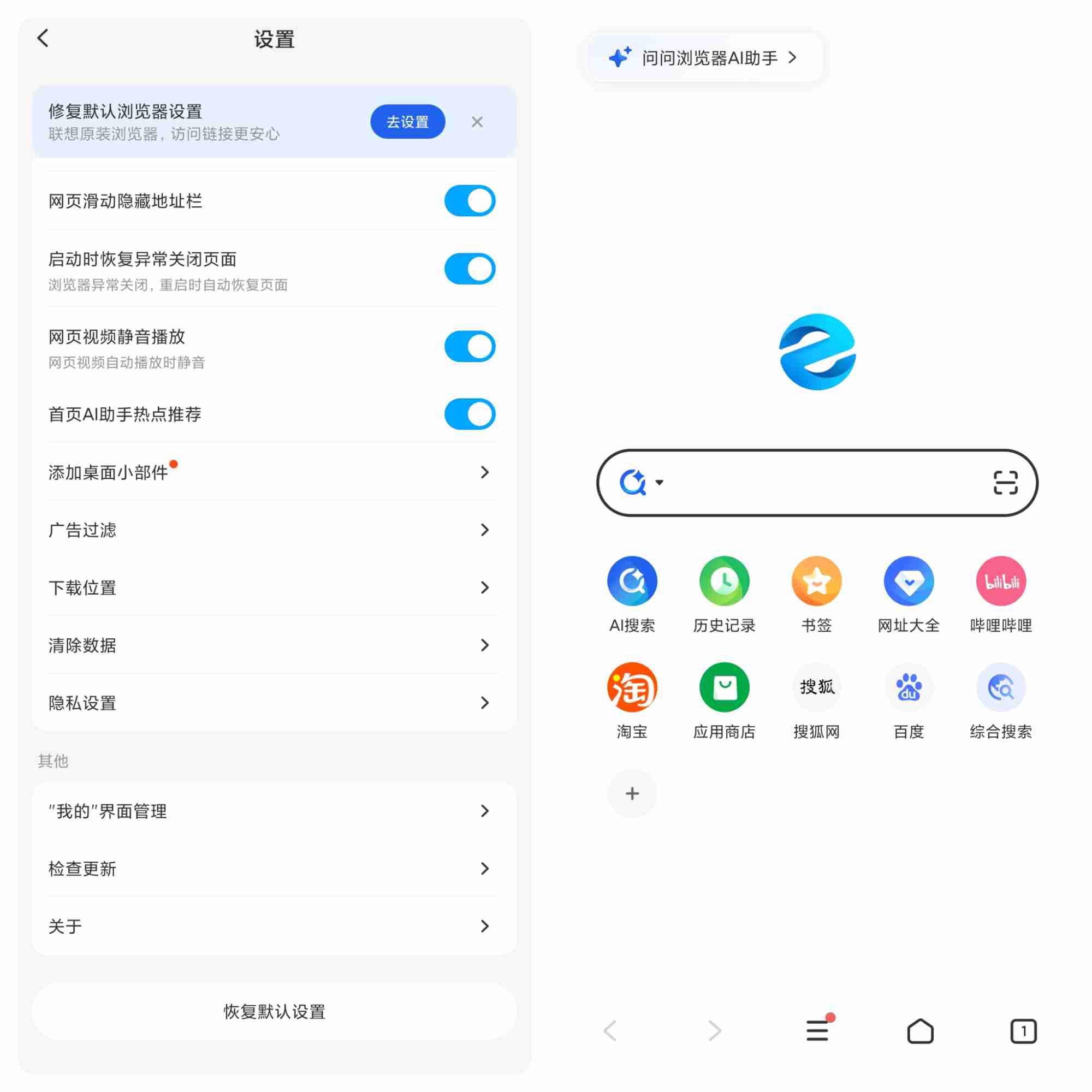The height and width of the screenshot is (1092, 1092).
Task: Add a new homepage shortcut
Action: pos(632,793)
